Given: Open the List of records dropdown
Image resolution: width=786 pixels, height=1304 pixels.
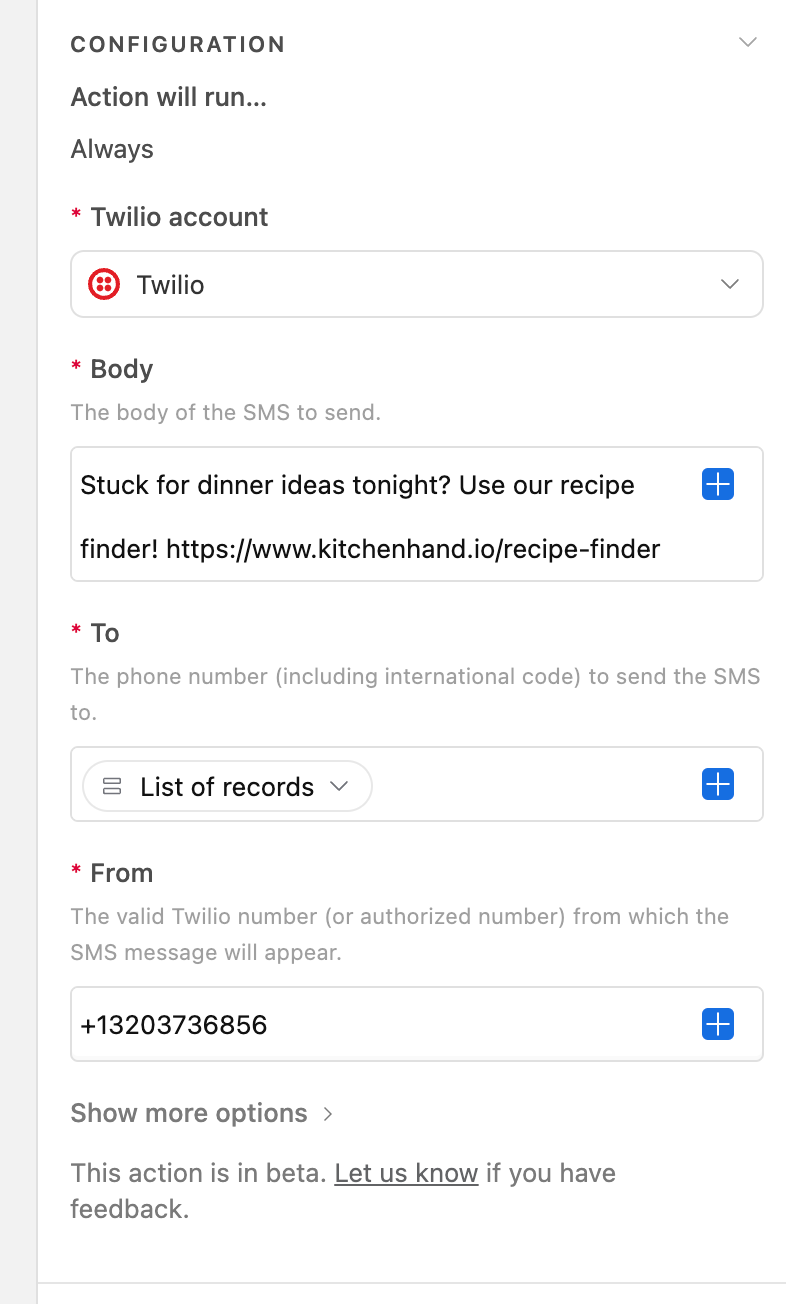Looking at the screenshot, I should click(227, 786).
